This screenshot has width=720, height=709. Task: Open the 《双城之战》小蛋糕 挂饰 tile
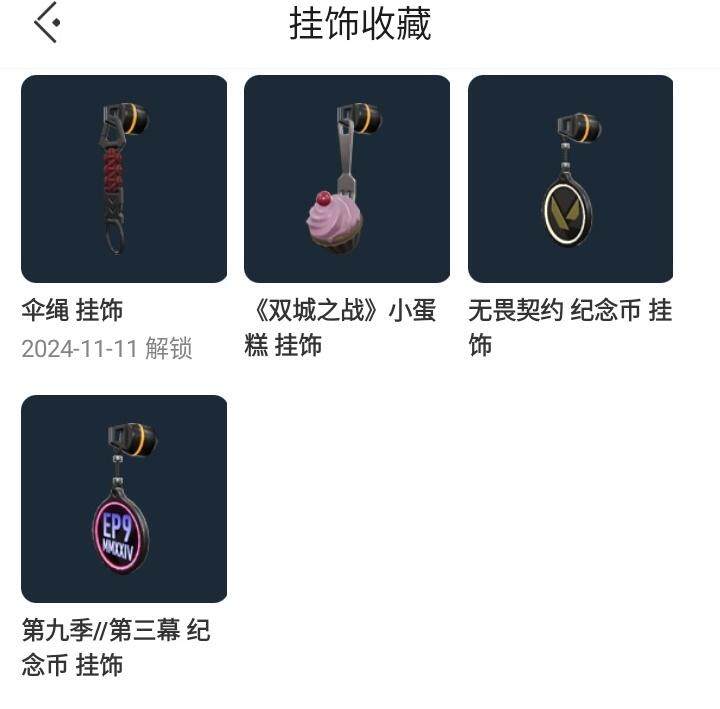(347, 179)
